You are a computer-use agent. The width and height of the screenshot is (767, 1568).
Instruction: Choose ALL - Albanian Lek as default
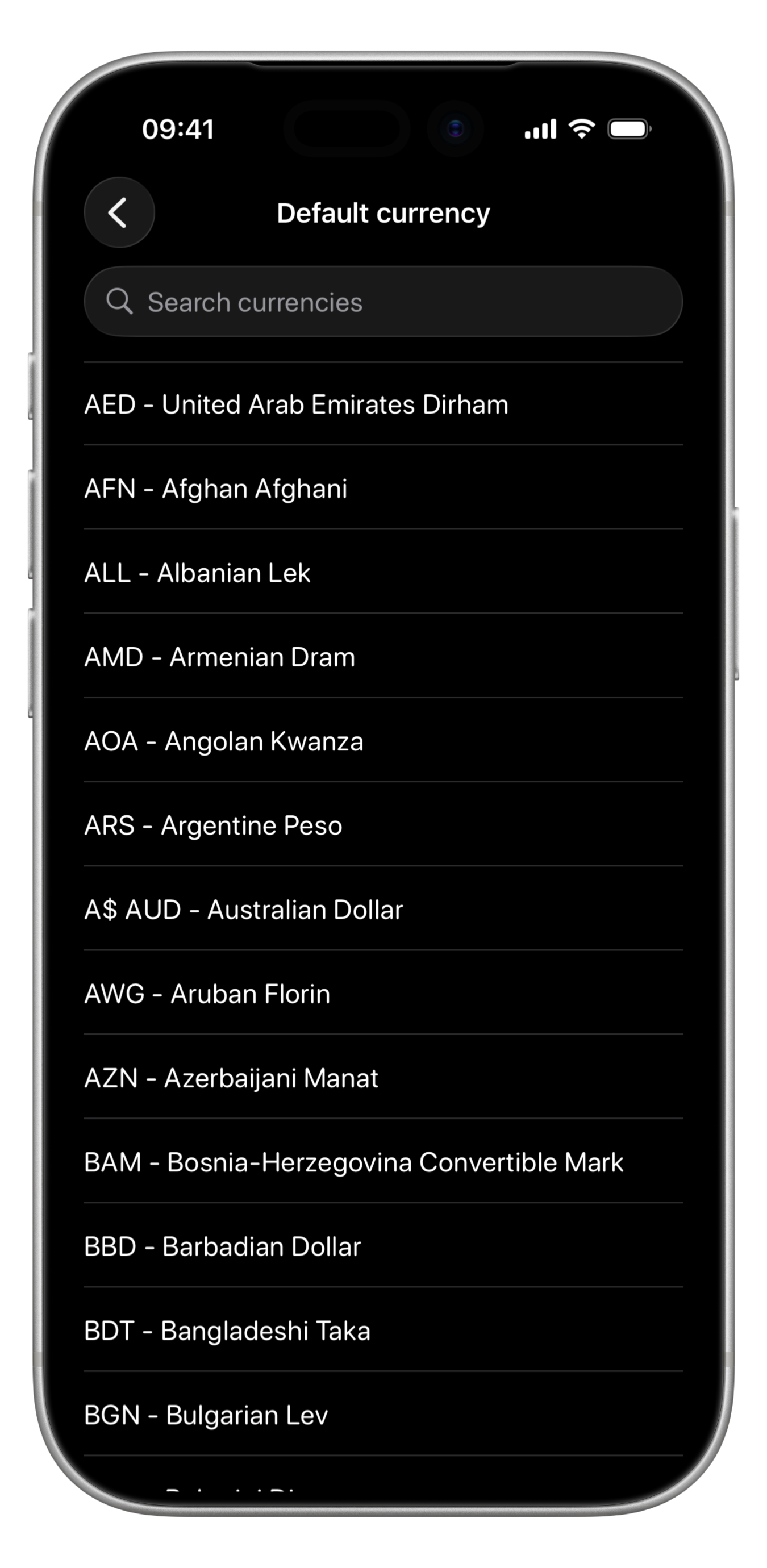[x=383, y=572]
